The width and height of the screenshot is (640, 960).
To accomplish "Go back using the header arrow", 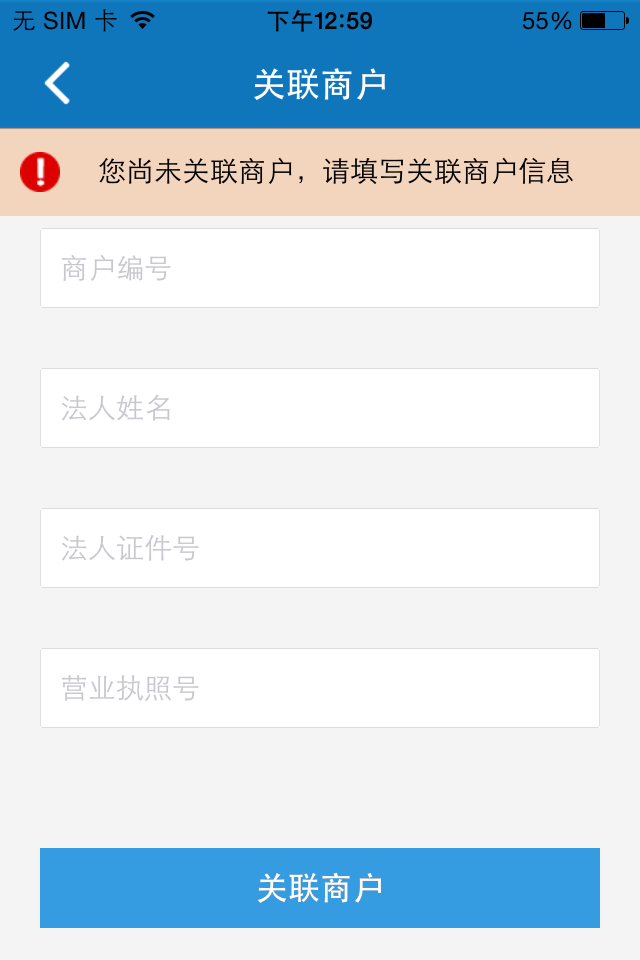I will click(57, 83).
